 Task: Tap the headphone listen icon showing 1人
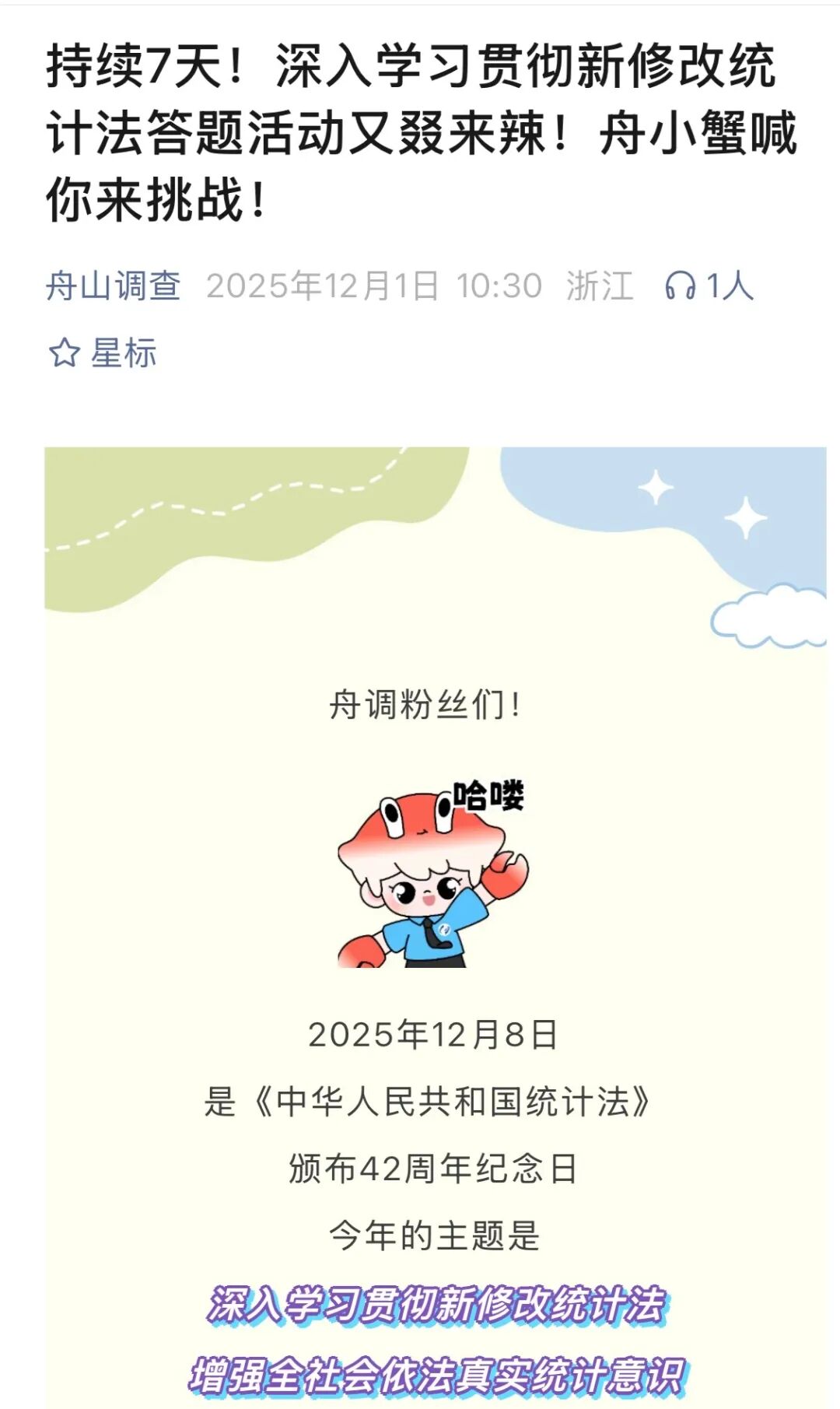680,286
